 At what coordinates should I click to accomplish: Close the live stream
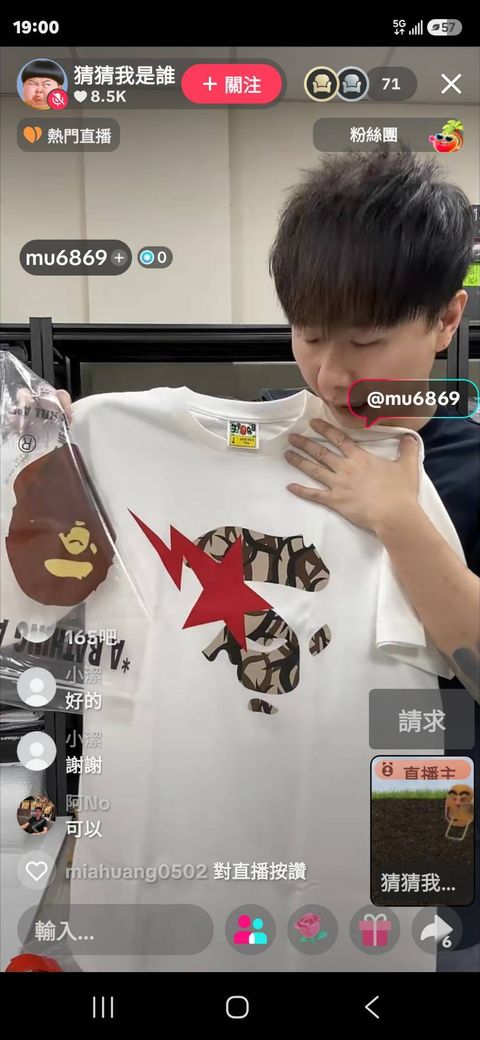(451, 84)
